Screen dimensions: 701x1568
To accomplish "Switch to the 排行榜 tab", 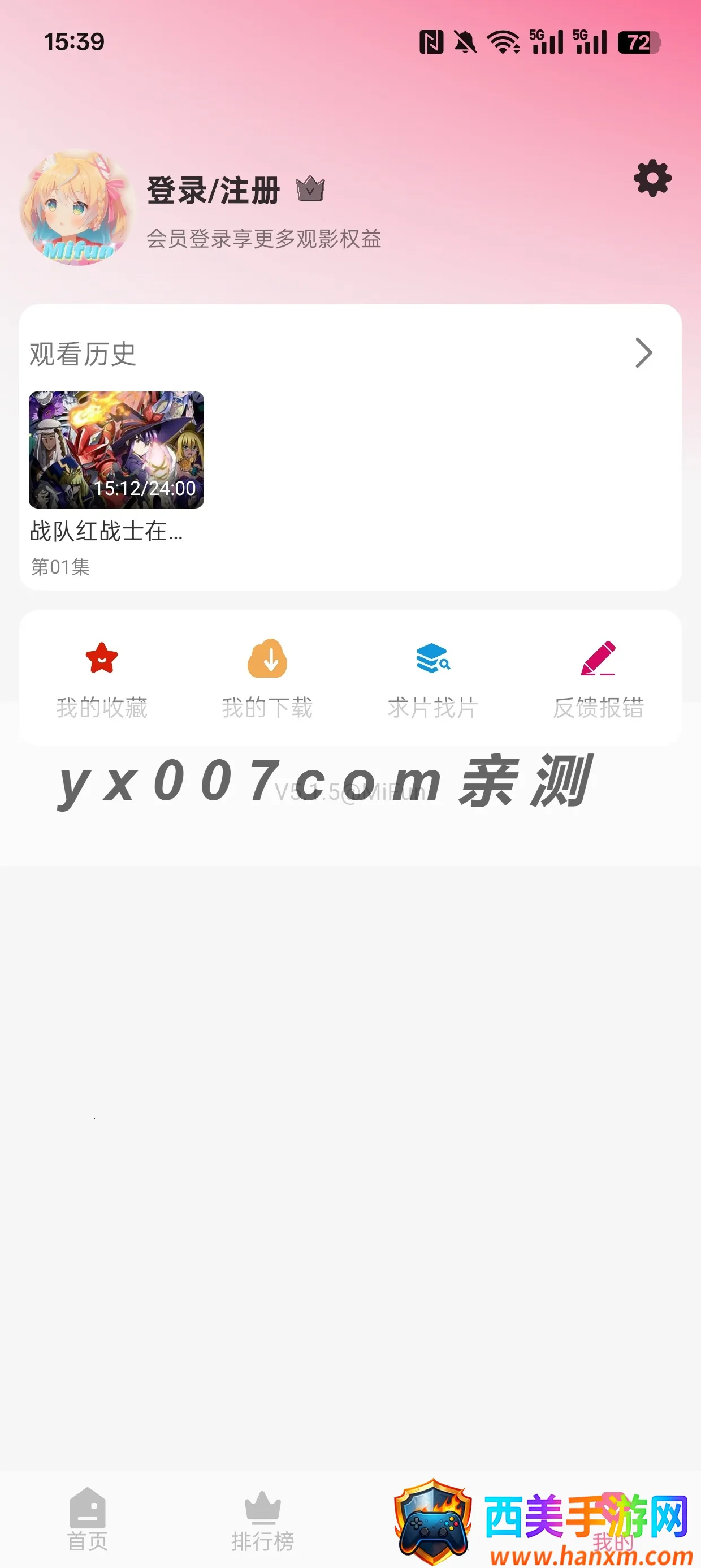I will click(262, 1519).
